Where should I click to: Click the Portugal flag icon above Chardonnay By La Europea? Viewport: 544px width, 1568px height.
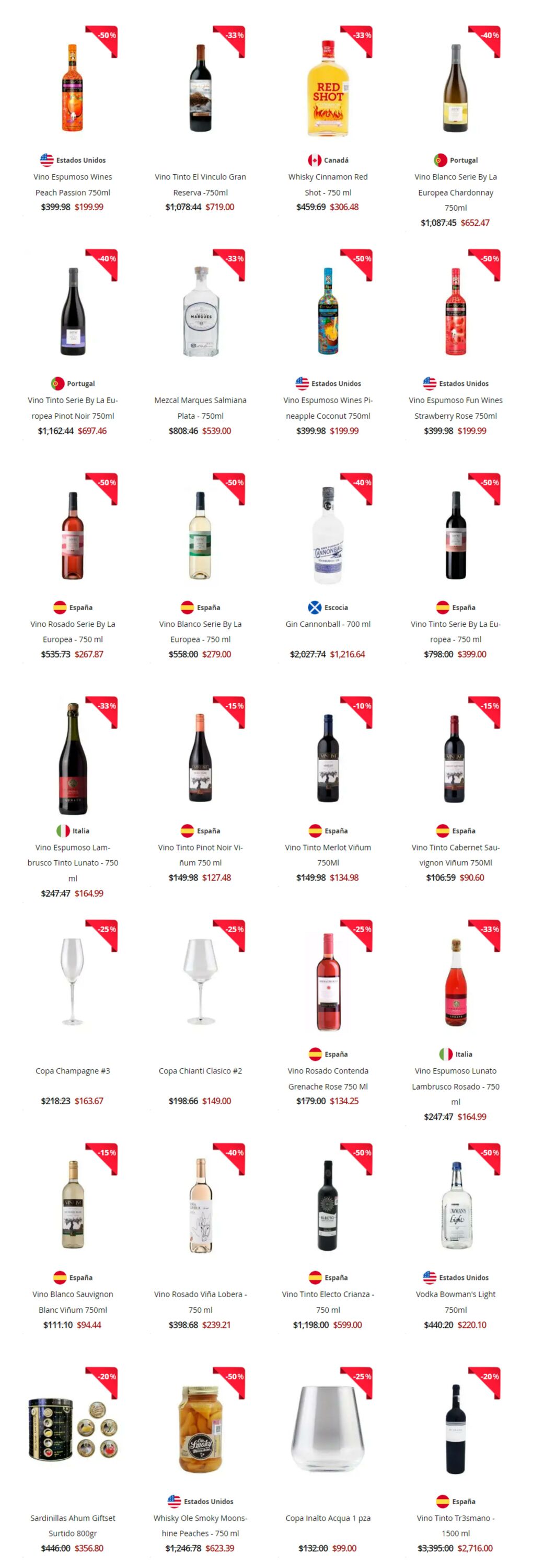tap(440, 160)
